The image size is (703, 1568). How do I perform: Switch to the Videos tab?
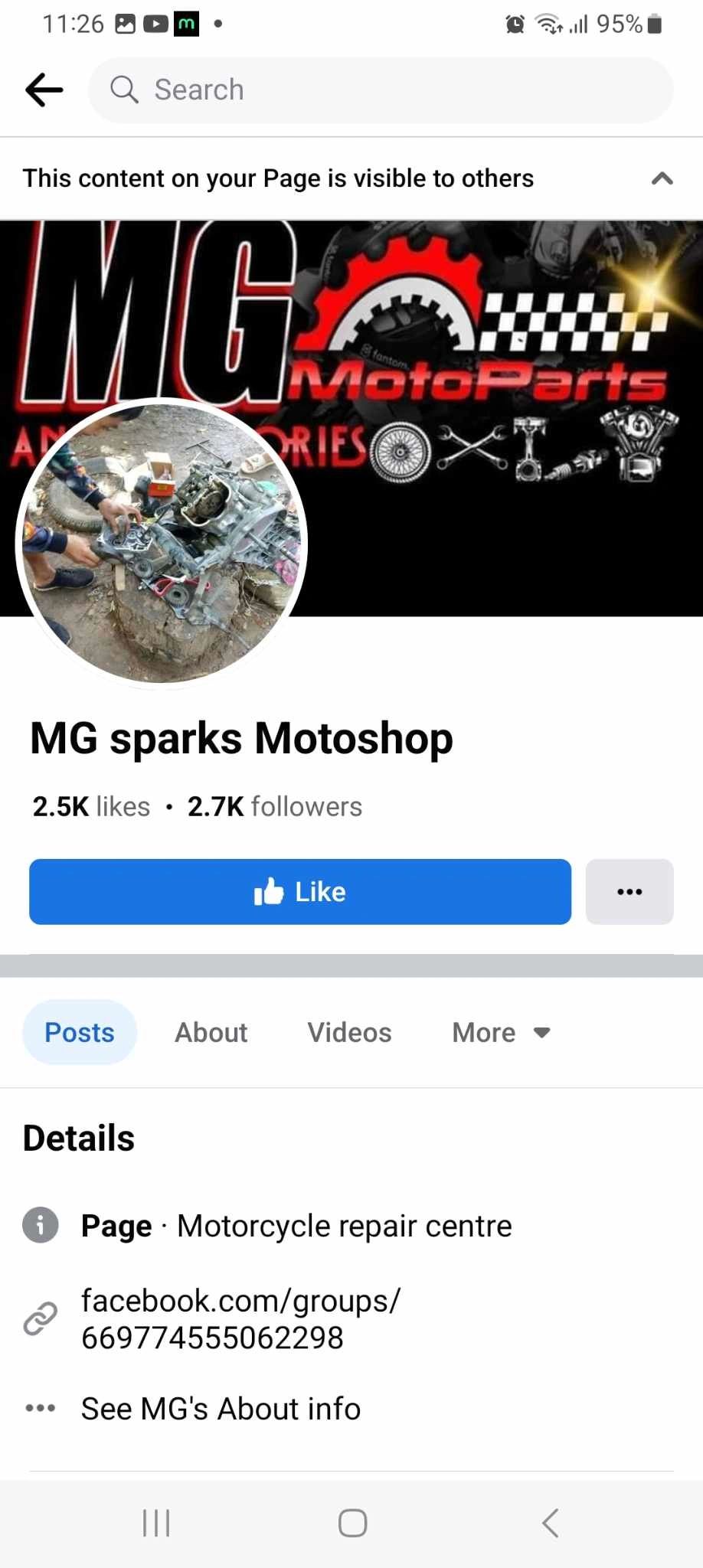pos(349,1032)
